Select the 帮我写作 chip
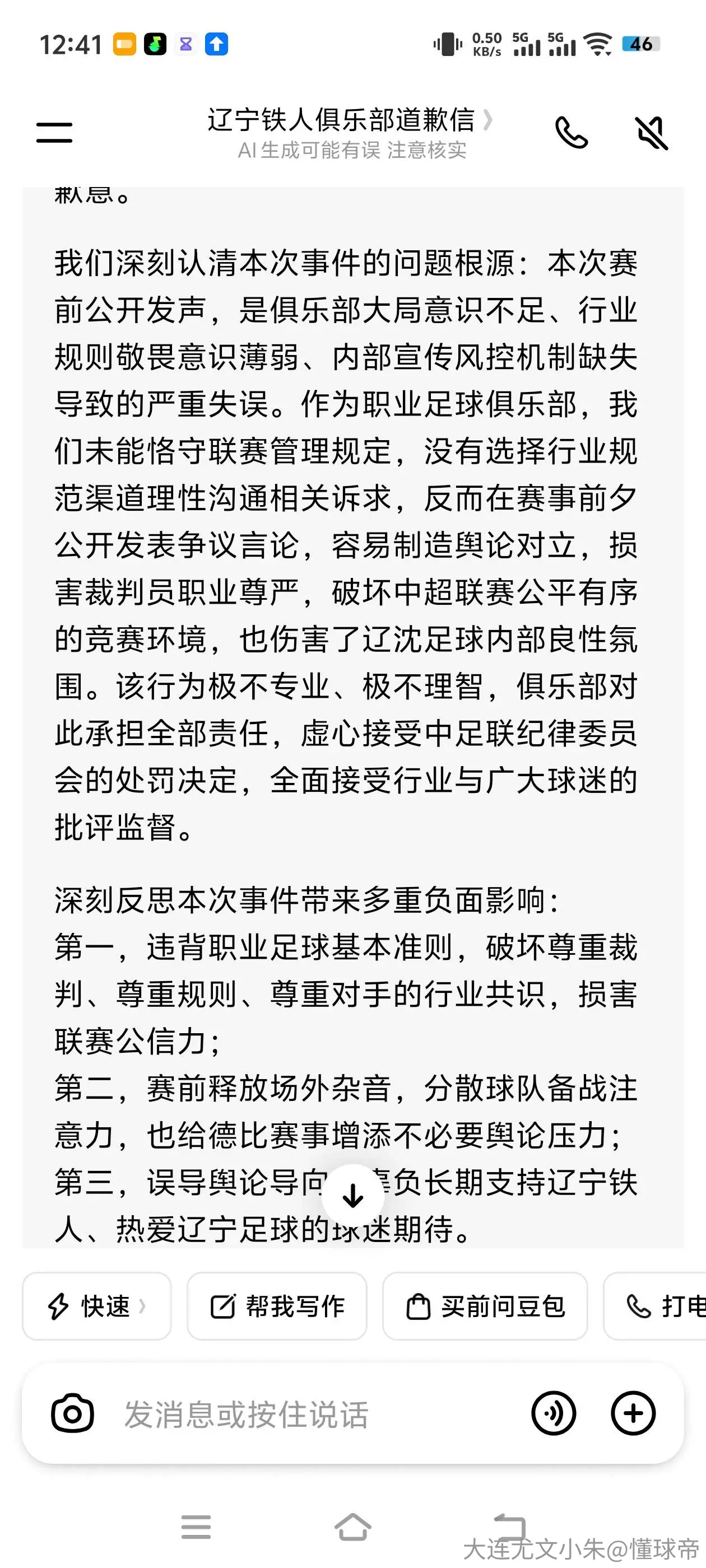Image resolution: width=706 pixels, height=1568 pixels. pyautogui.click(x=277, y=1306)
